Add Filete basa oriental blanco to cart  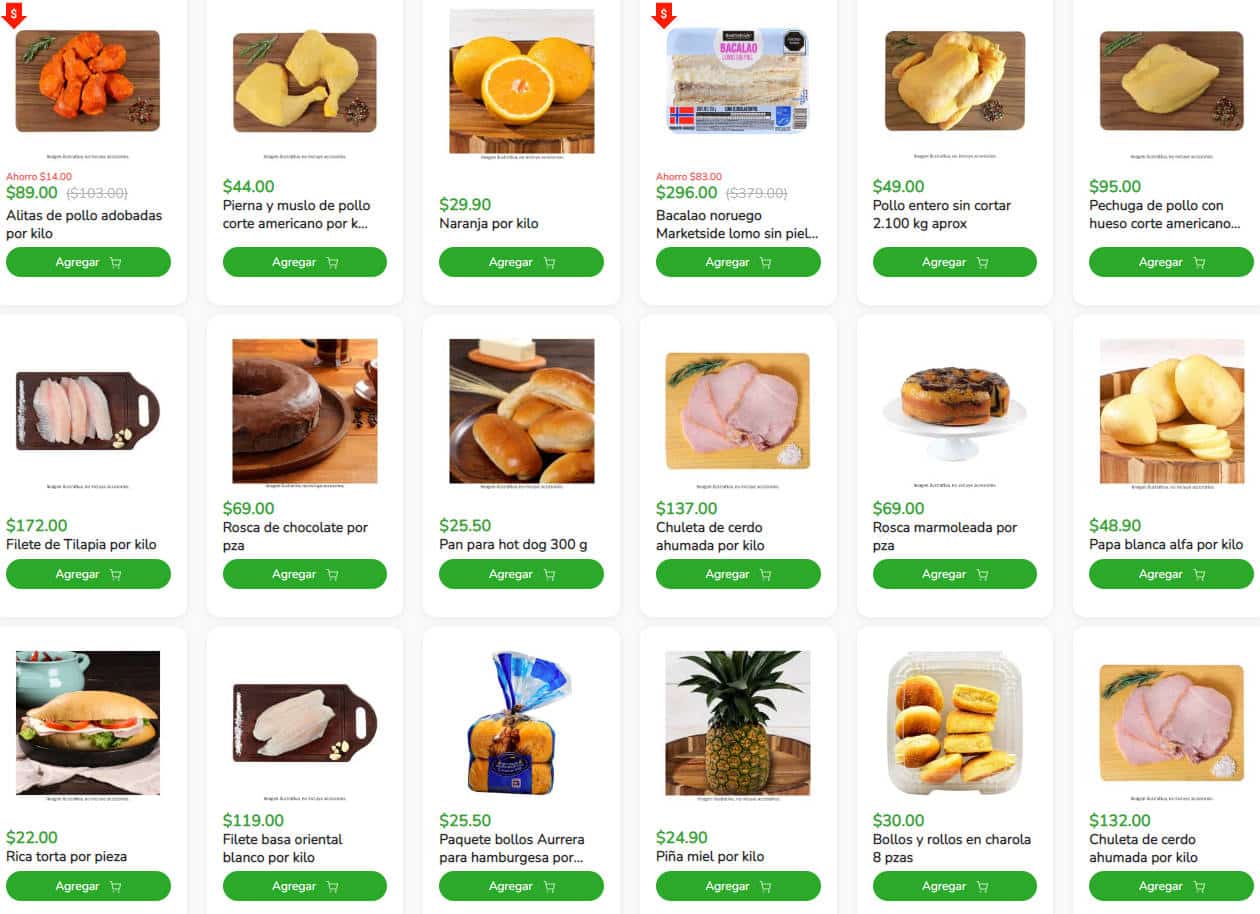point(304,886)
